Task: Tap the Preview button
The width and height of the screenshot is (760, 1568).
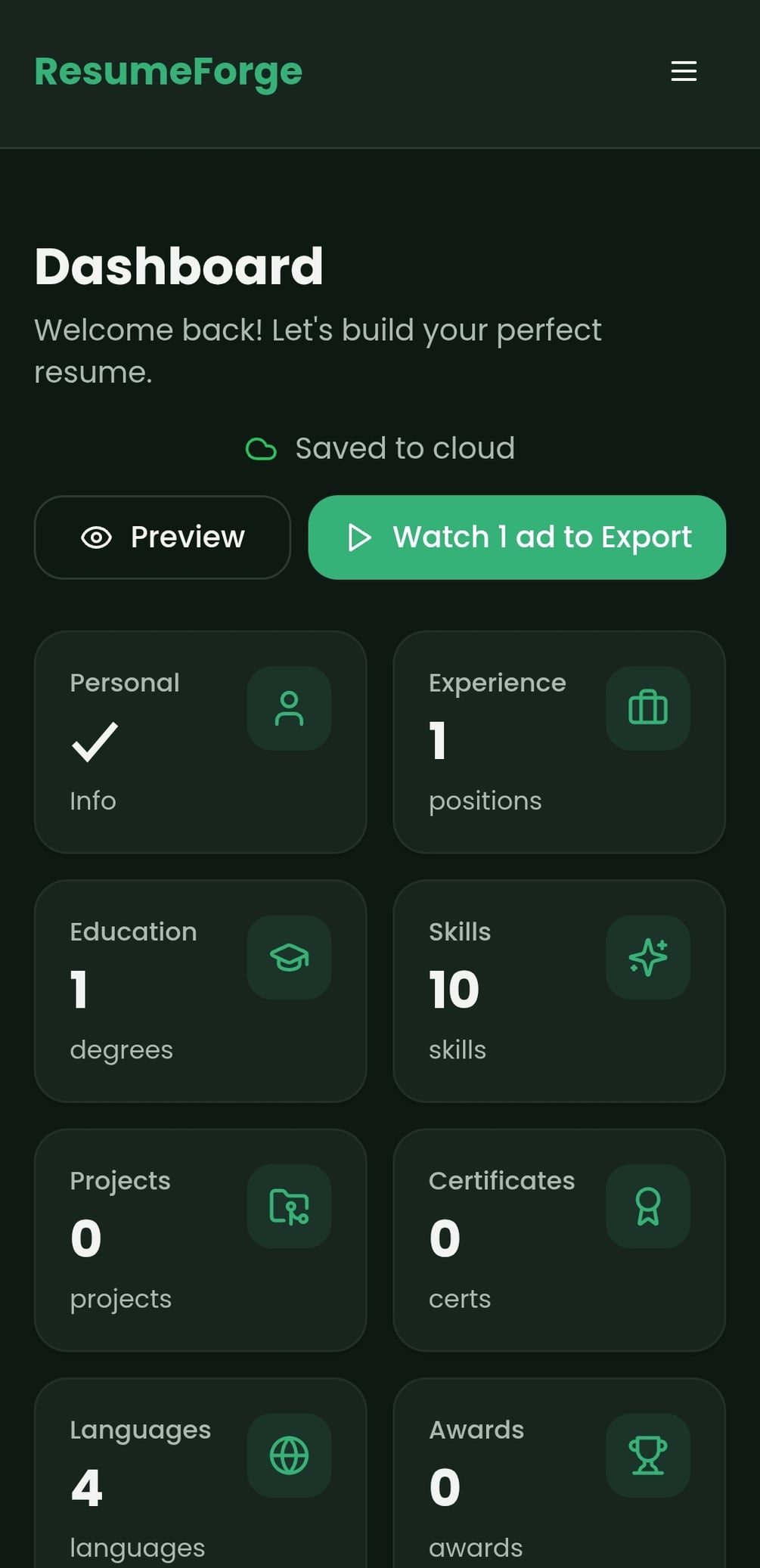Action: (163, 538)
